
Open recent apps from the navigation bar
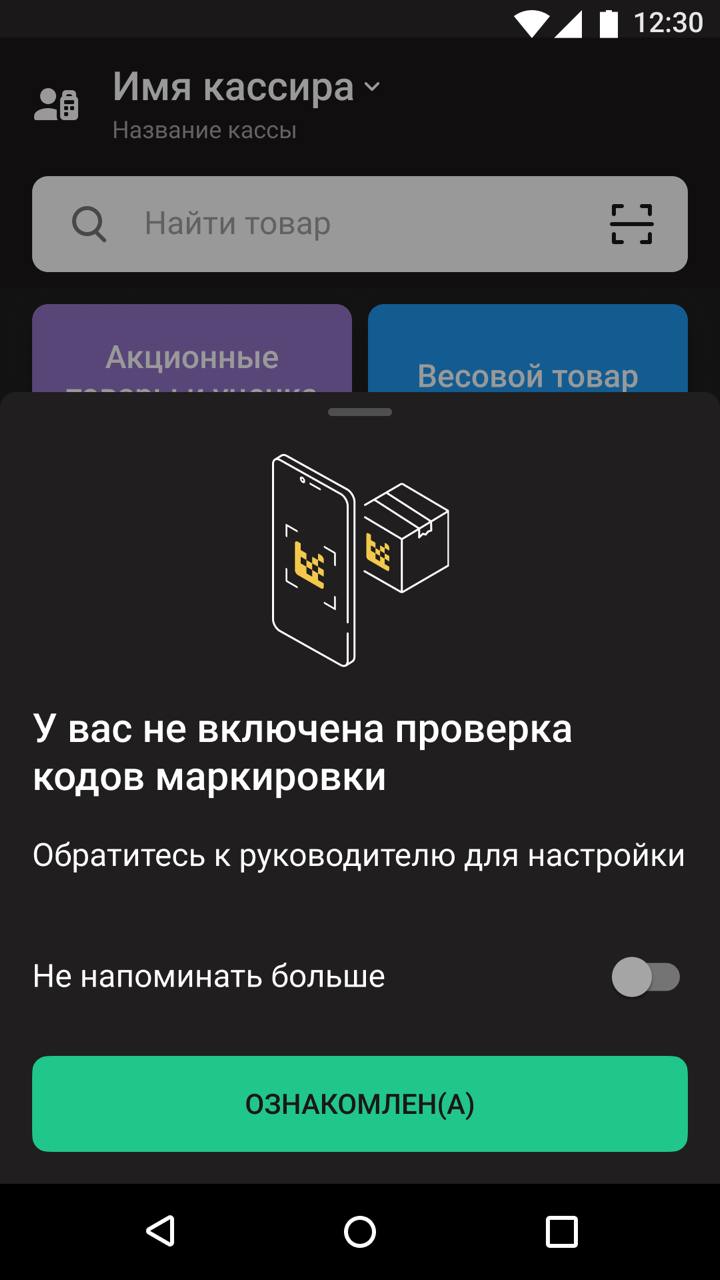561,1231
